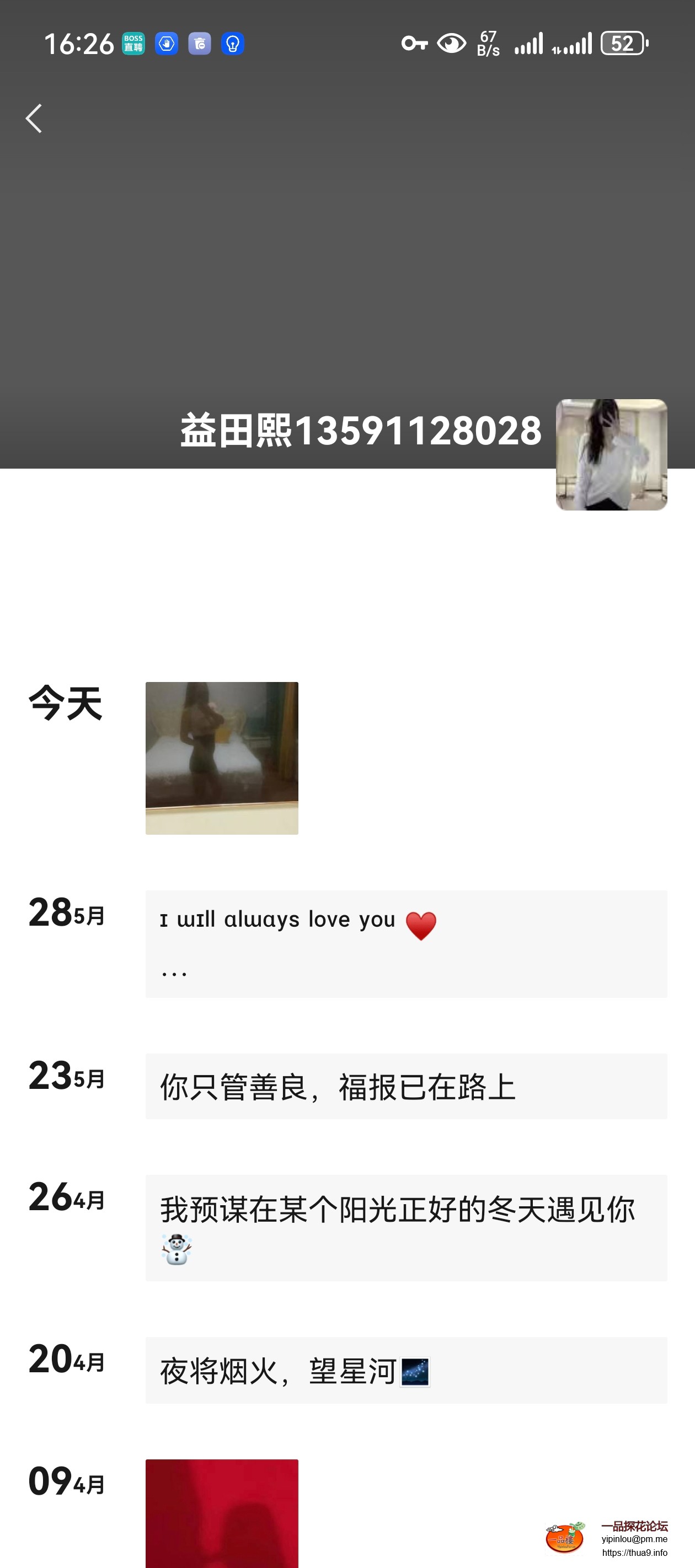Tap the notification trash-clear icon
The width and height of the screenshot is (695, 1568).
[200, 43]
